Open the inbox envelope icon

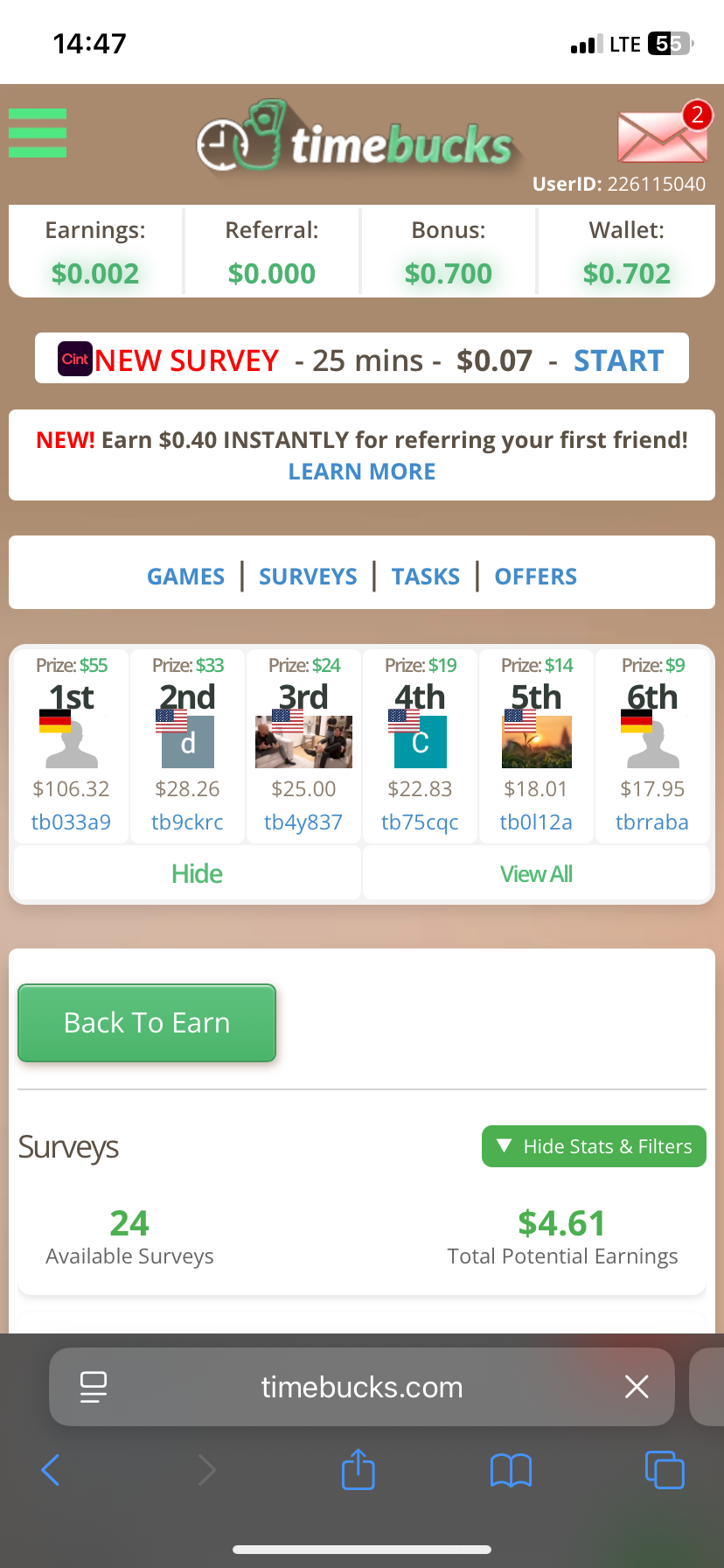[663, 136]
